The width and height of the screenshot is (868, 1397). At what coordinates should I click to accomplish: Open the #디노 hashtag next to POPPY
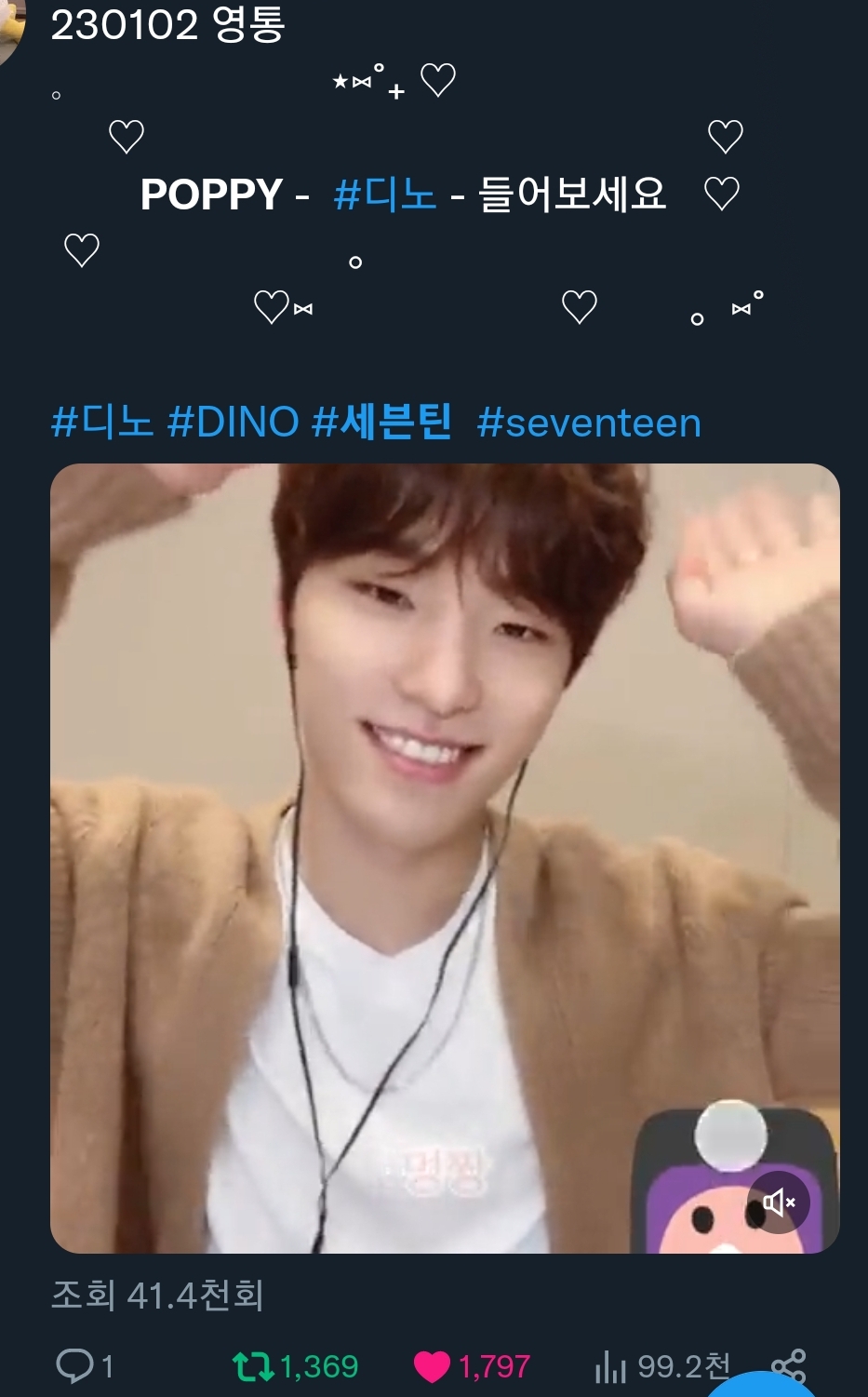(385, 195)
